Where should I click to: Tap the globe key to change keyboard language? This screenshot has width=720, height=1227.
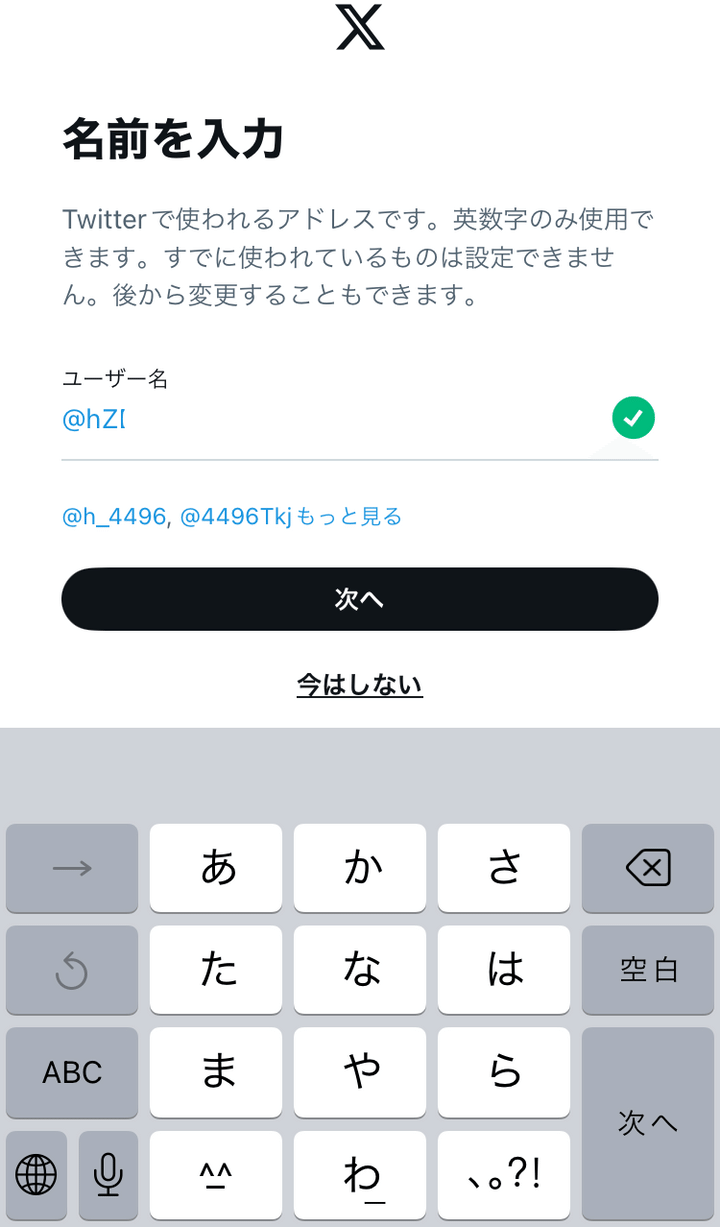pyautogui.click(x=37, y=1174)
